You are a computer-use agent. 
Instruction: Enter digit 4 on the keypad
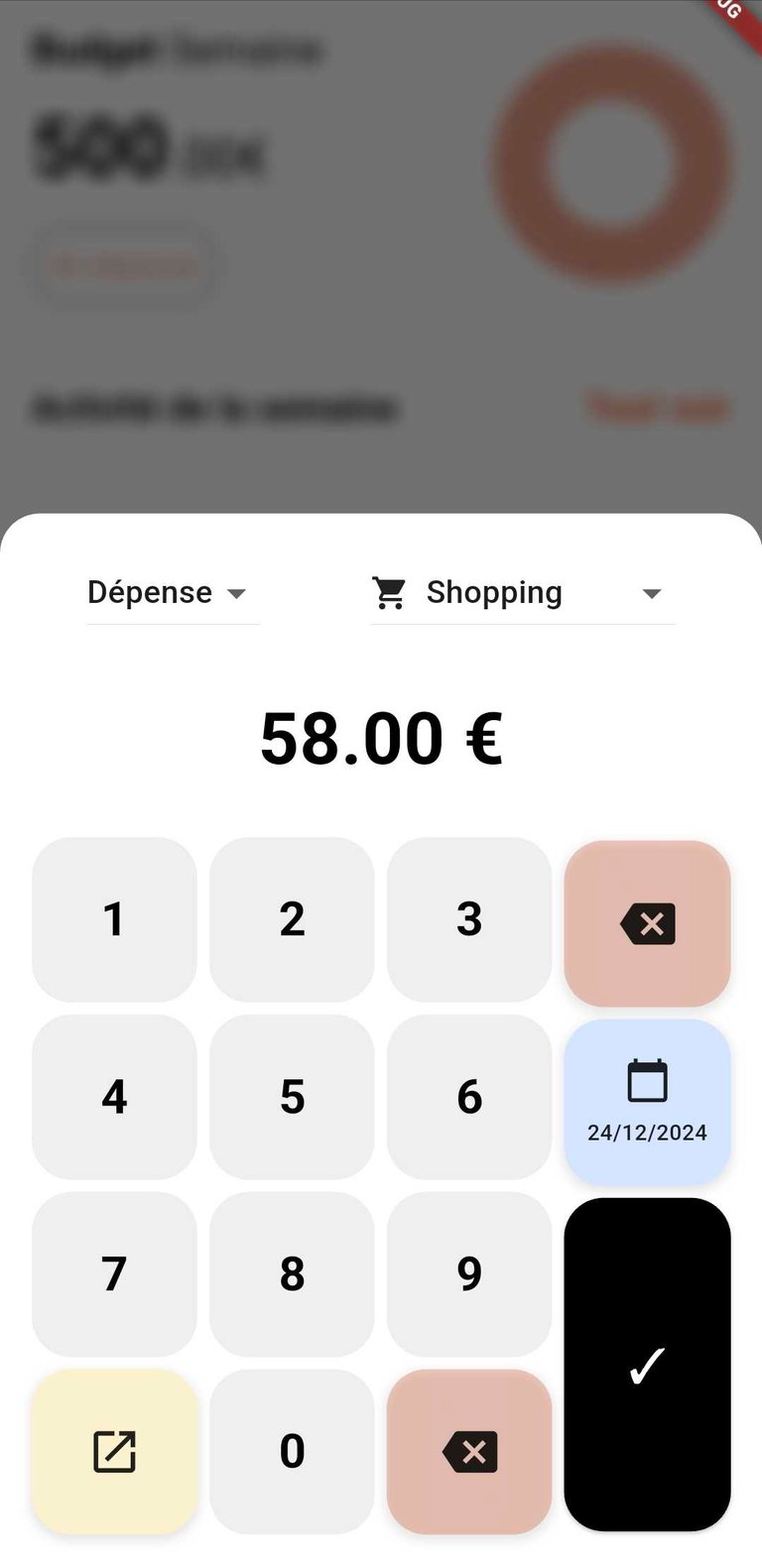click(x=114, y=1097)
